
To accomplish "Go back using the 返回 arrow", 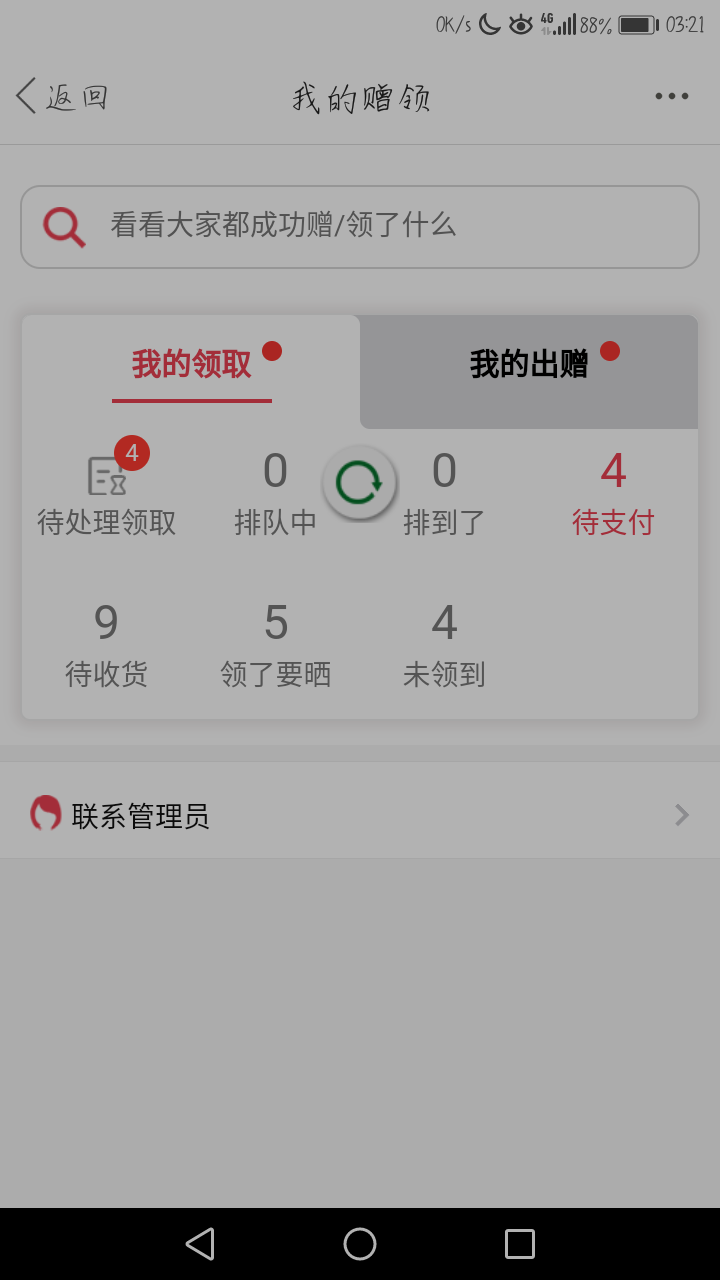I will (61, 97).
